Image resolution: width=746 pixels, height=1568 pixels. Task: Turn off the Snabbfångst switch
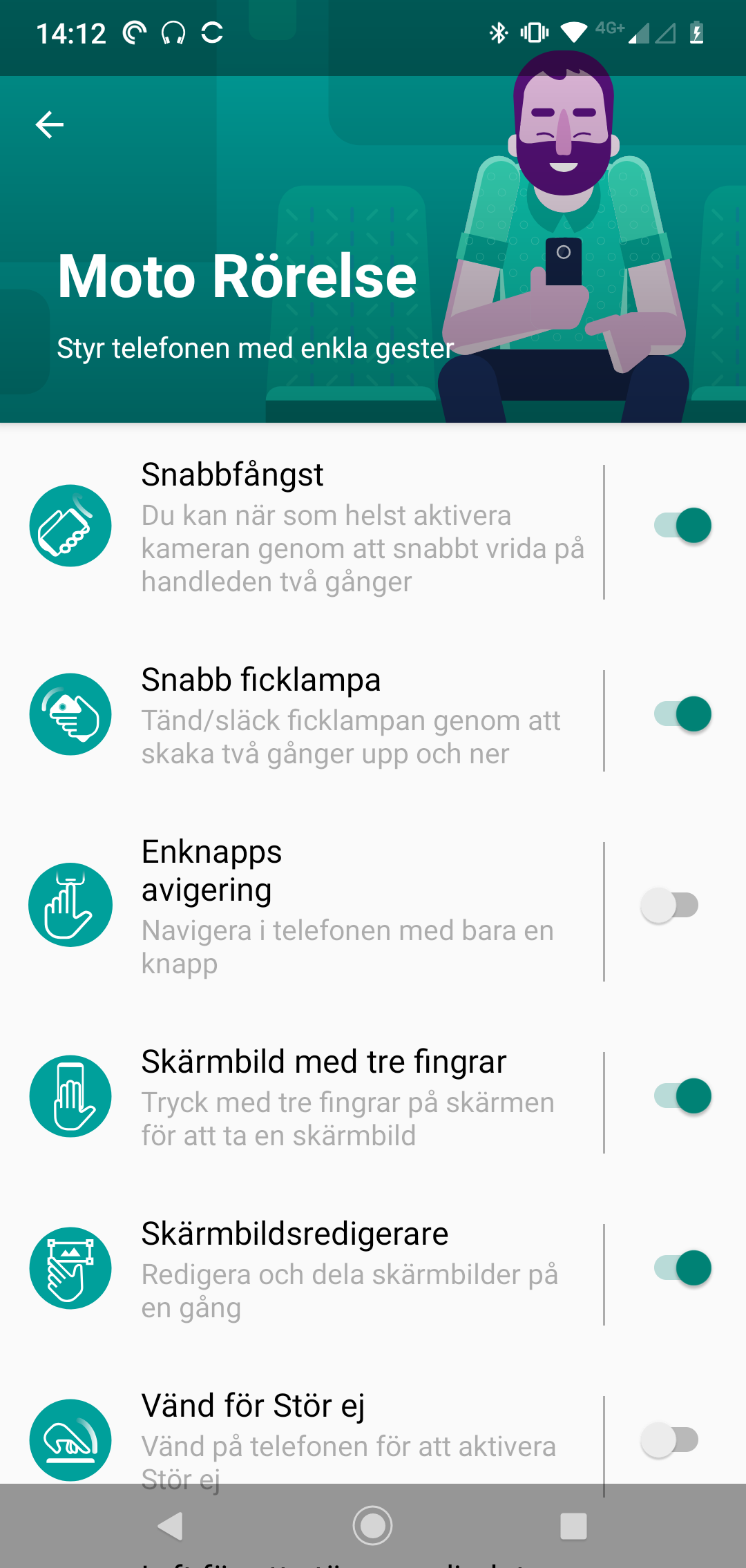tap(682, 526)
